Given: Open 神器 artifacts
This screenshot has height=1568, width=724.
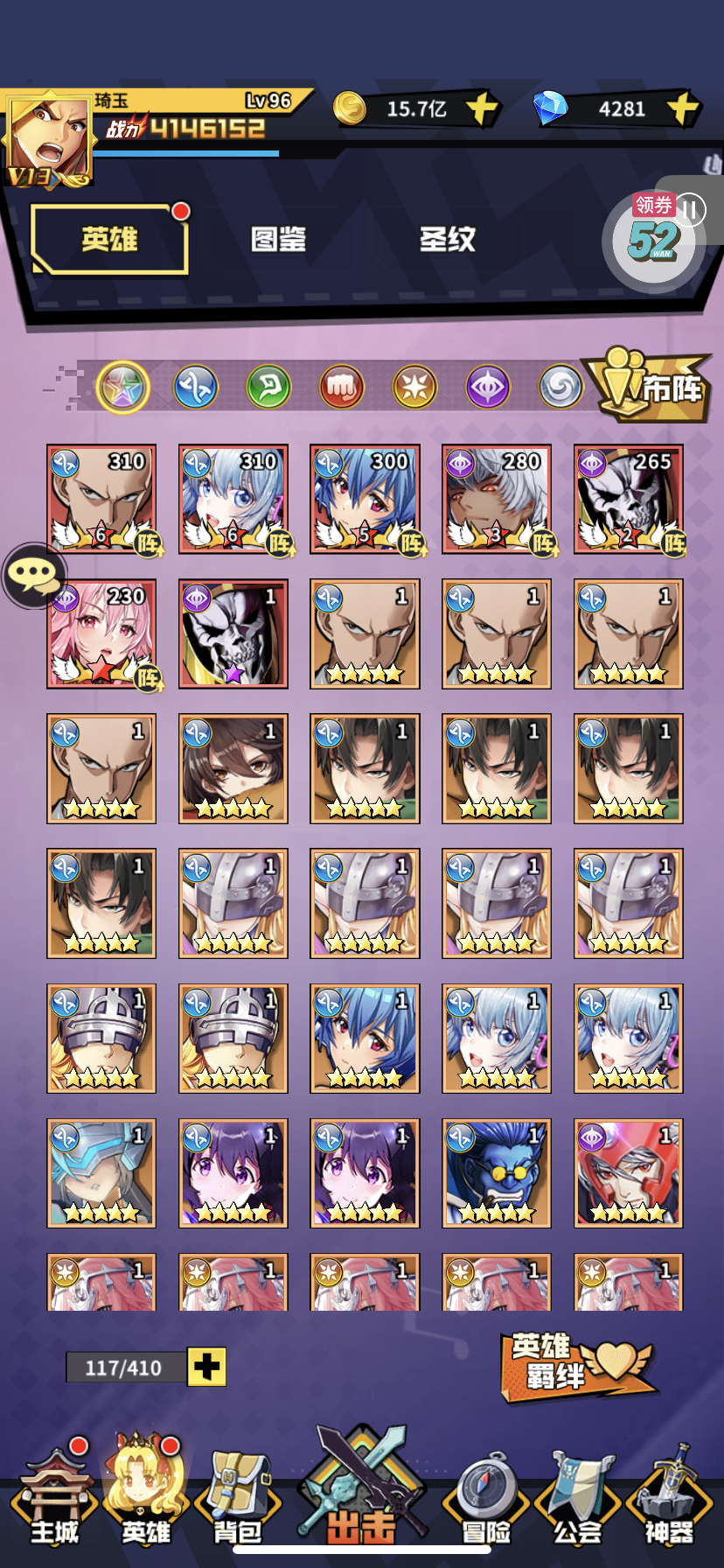Looking at the screenshot, I should pos(670,1500).
